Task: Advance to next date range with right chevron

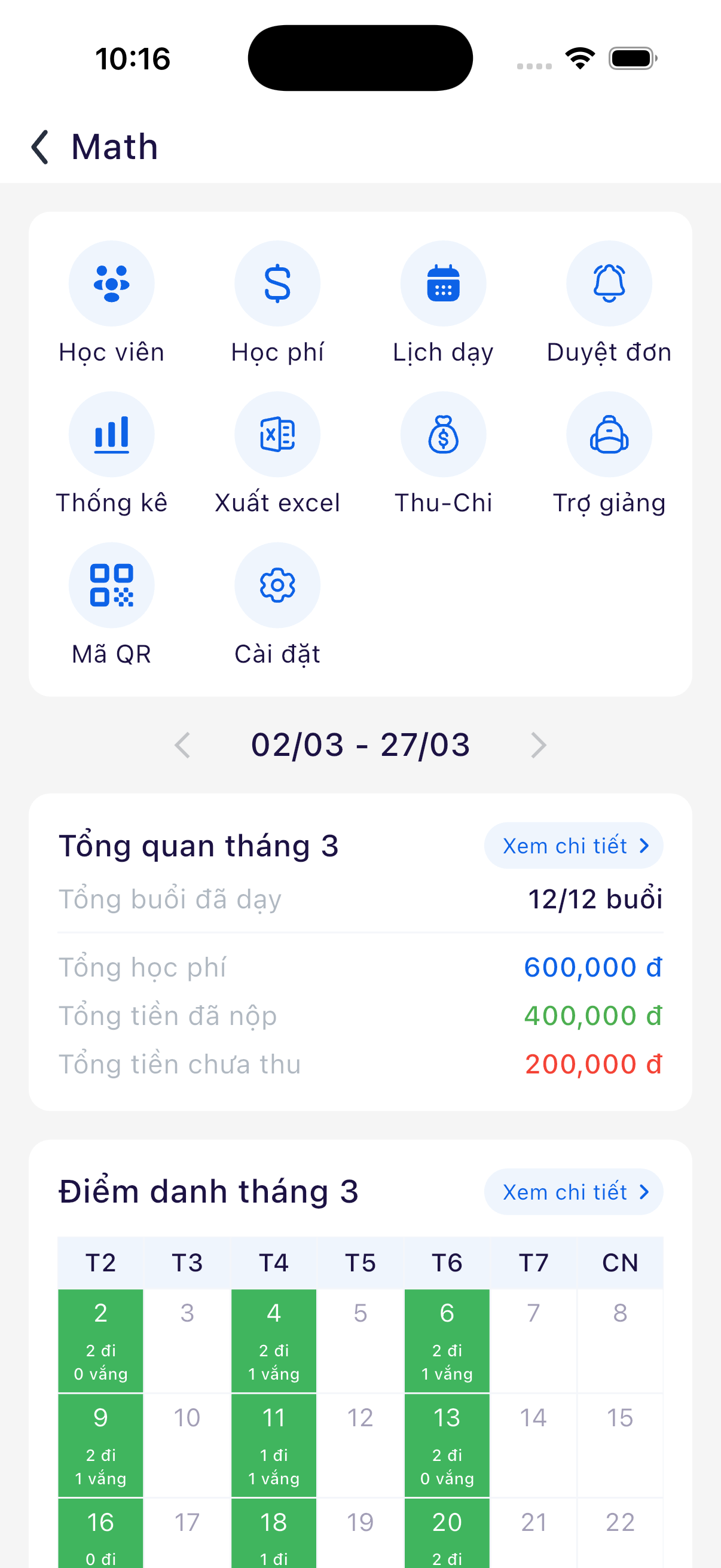Action: click(x=538, y=746)
